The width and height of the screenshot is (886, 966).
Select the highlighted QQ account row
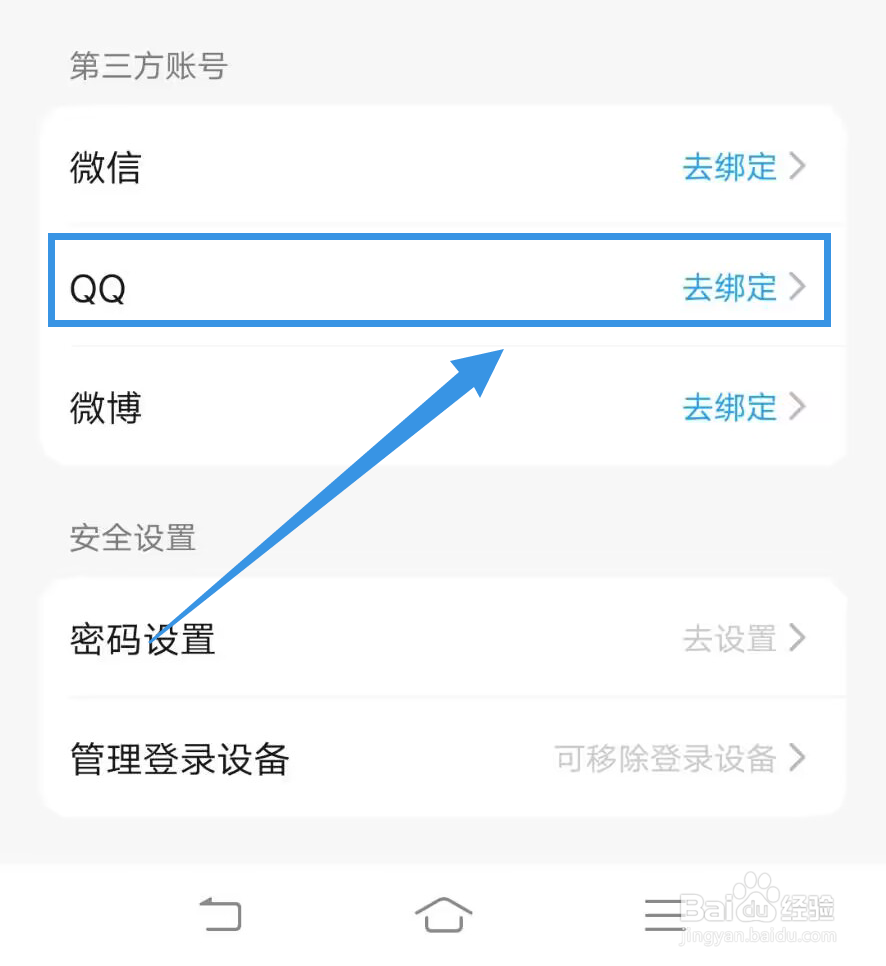(300, 288)
